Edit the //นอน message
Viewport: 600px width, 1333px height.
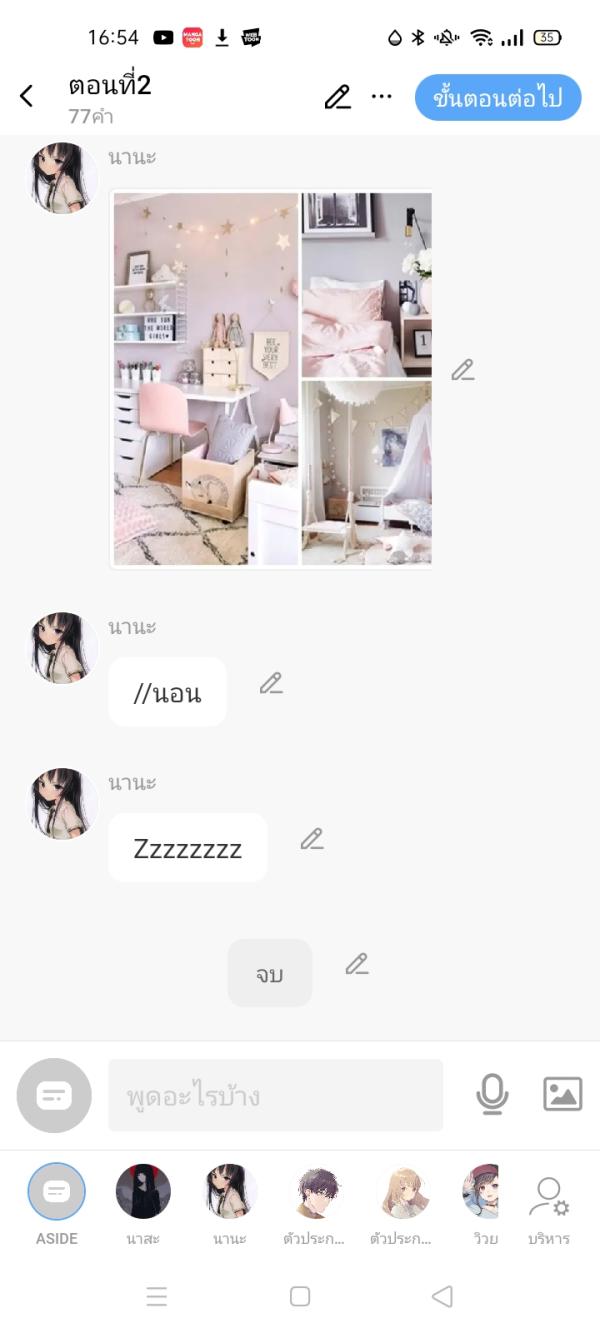(271, 684)
